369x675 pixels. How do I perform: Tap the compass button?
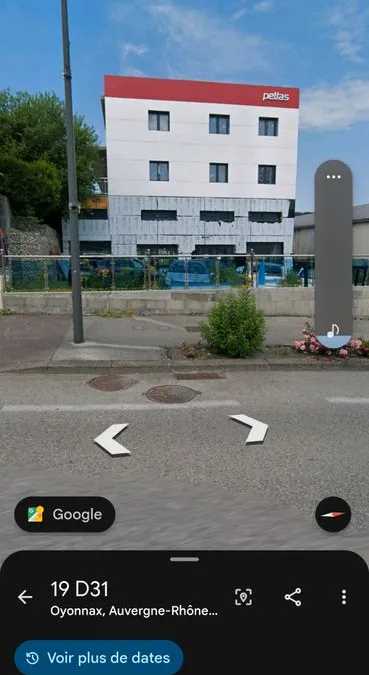tap(333, 514)
